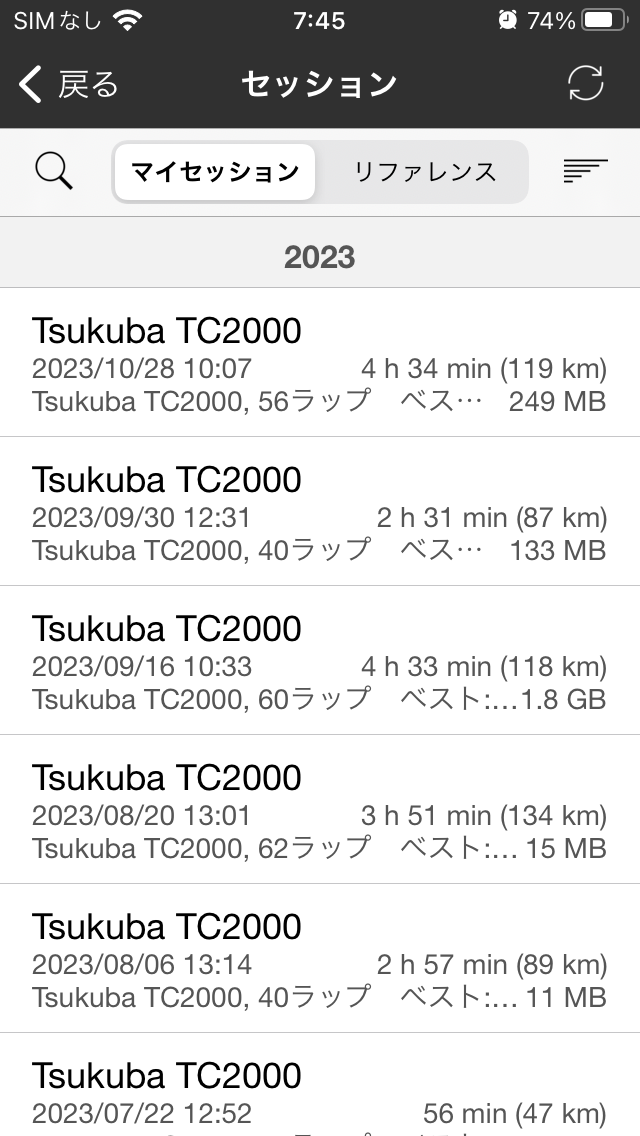Screen dimensions: 640x1136
Task: Go back with the 戻る button
Action: [68, 84]
